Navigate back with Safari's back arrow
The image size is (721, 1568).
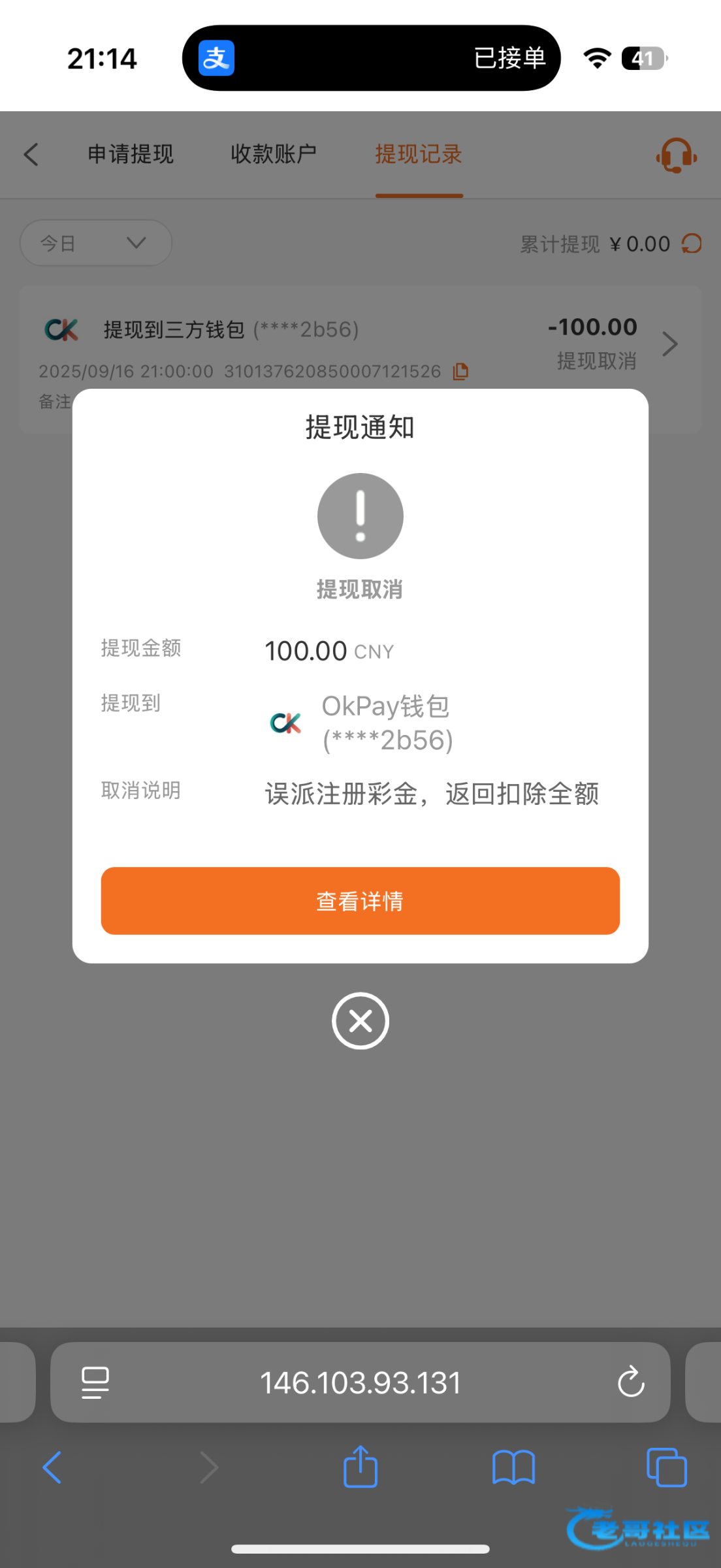52,1467
